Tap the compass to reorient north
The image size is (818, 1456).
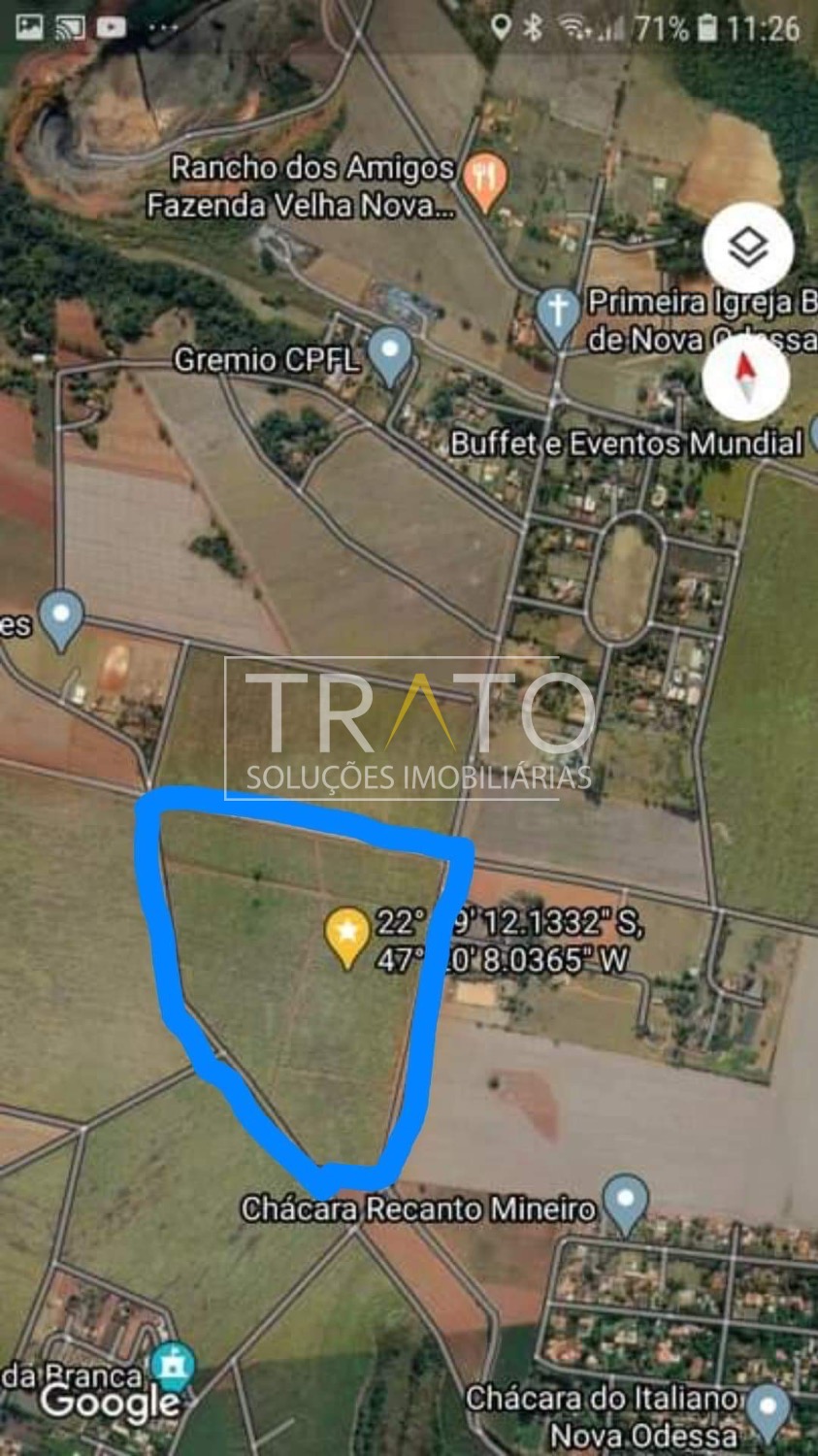(745, 377)
